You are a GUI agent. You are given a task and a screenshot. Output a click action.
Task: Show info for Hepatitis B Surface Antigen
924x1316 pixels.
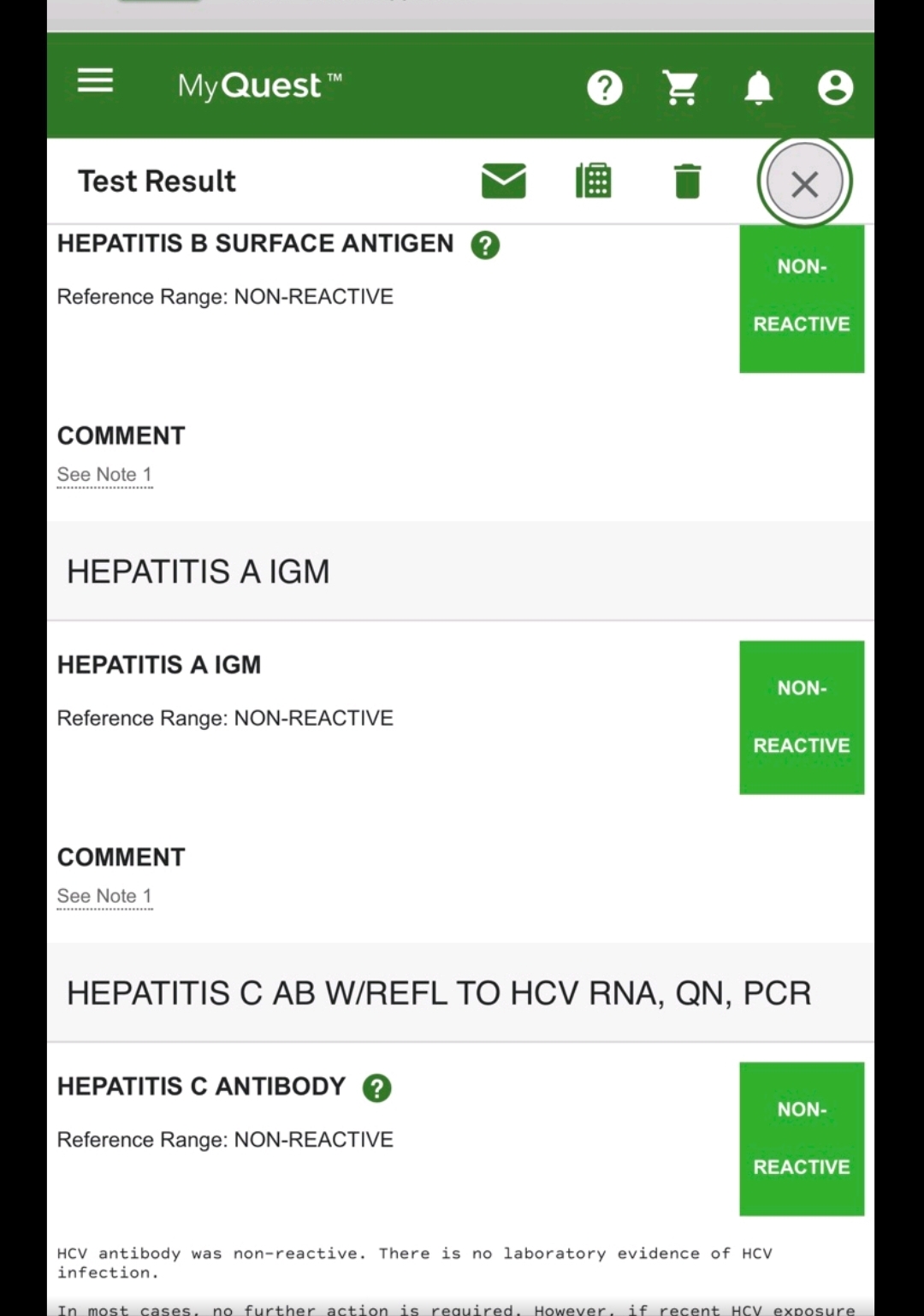485,246
